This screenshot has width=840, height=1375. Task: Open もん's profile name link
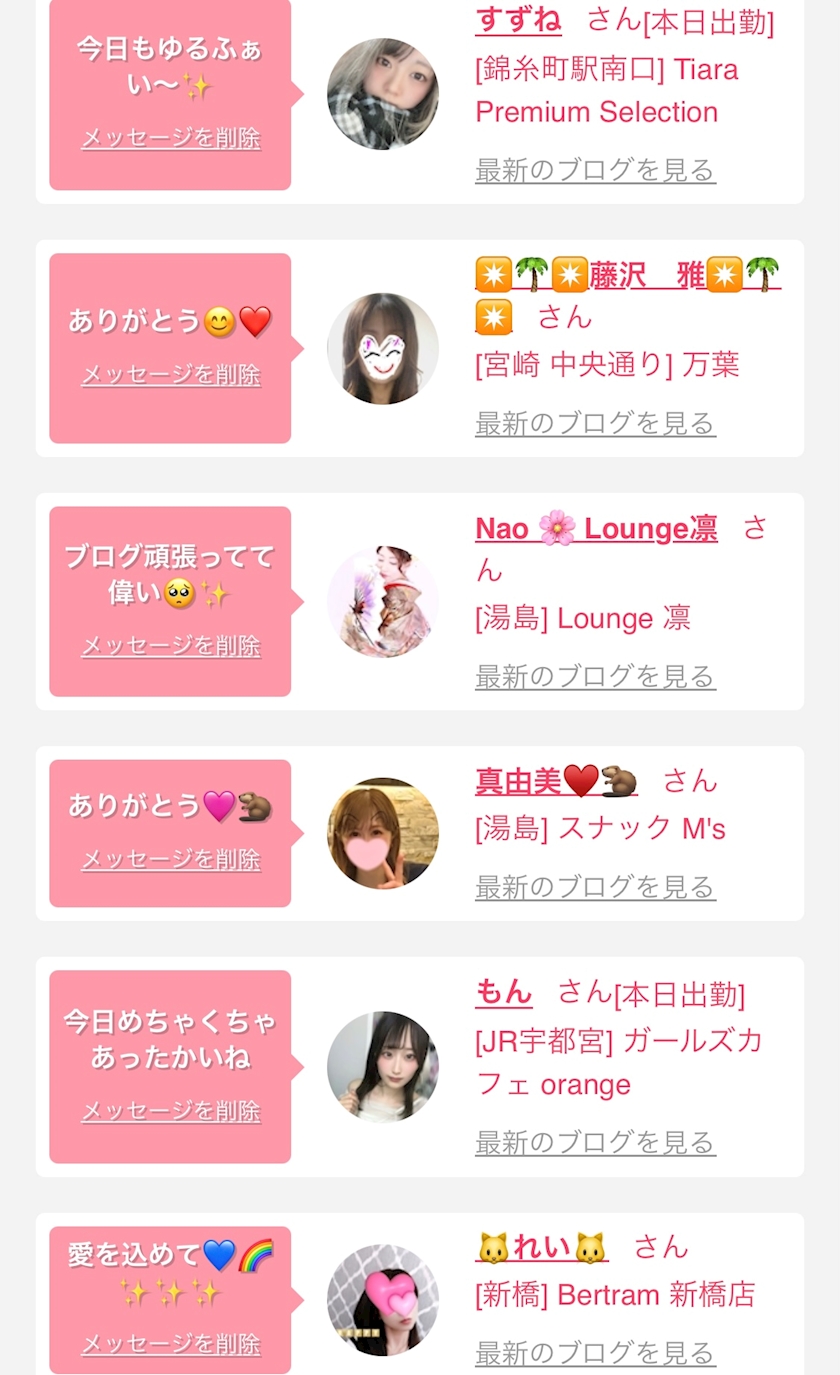click(504, 992)
